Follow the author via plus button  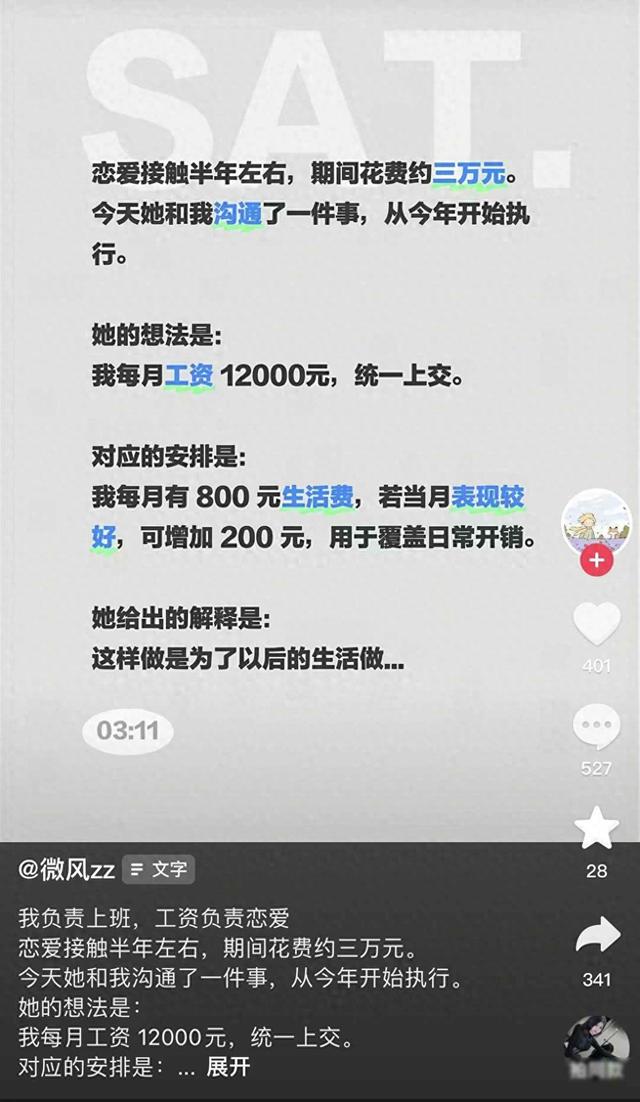[596, 560]
